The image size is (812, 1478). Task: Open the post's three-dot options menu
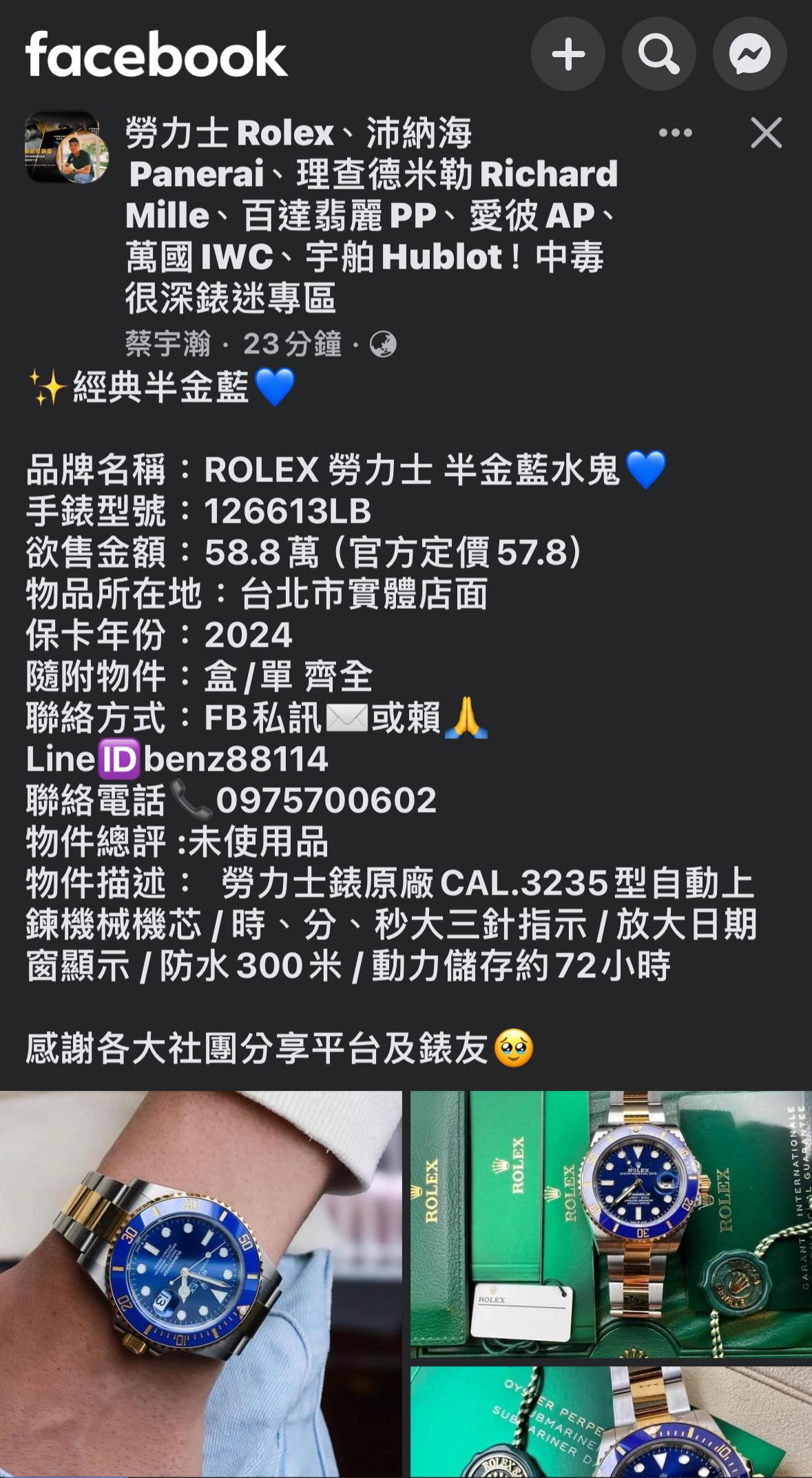675,133
